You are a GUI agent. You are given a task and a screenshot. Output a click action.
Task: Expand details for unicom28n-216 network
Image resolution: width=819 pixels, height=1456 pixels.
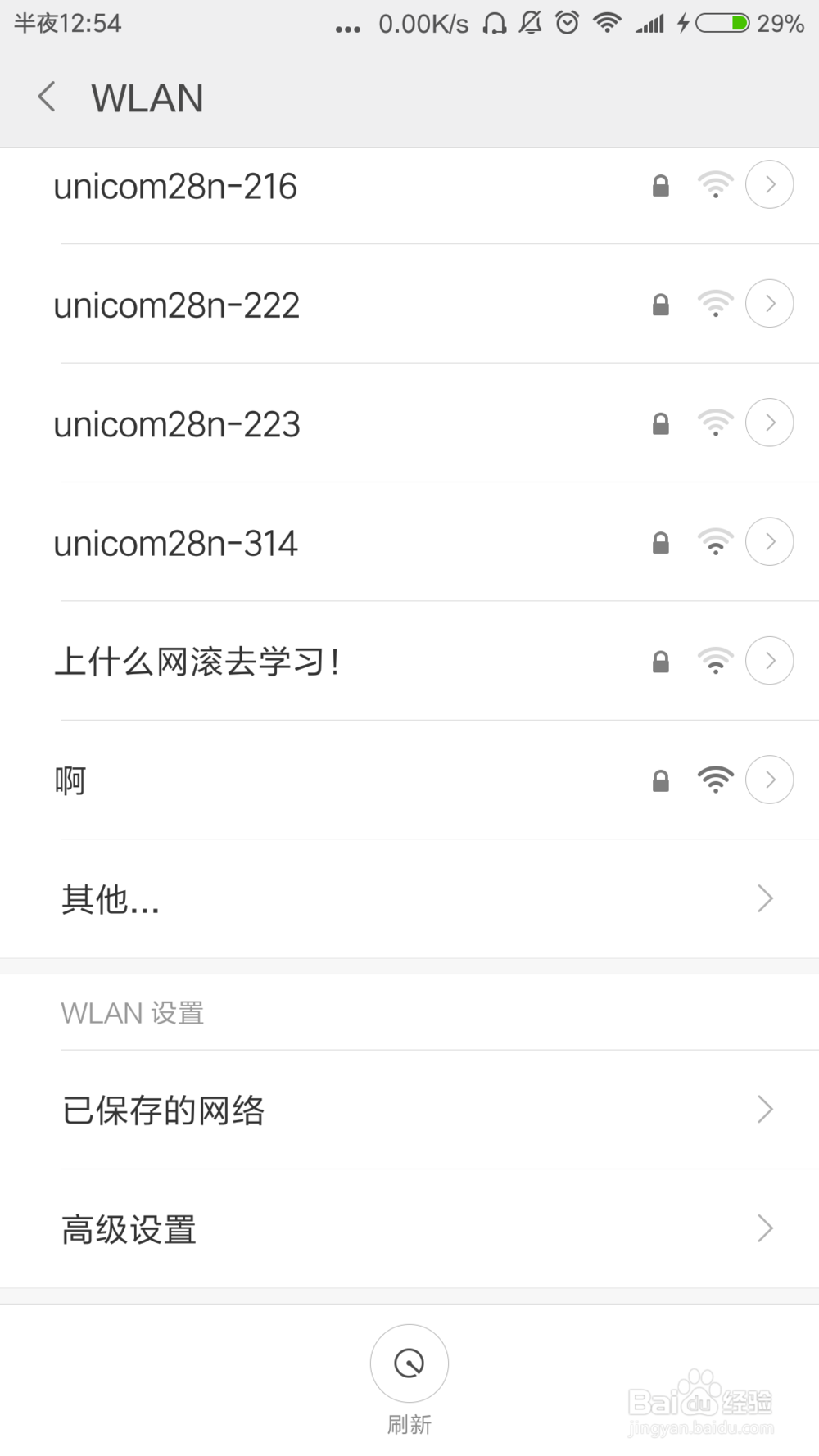pos(769,184)
